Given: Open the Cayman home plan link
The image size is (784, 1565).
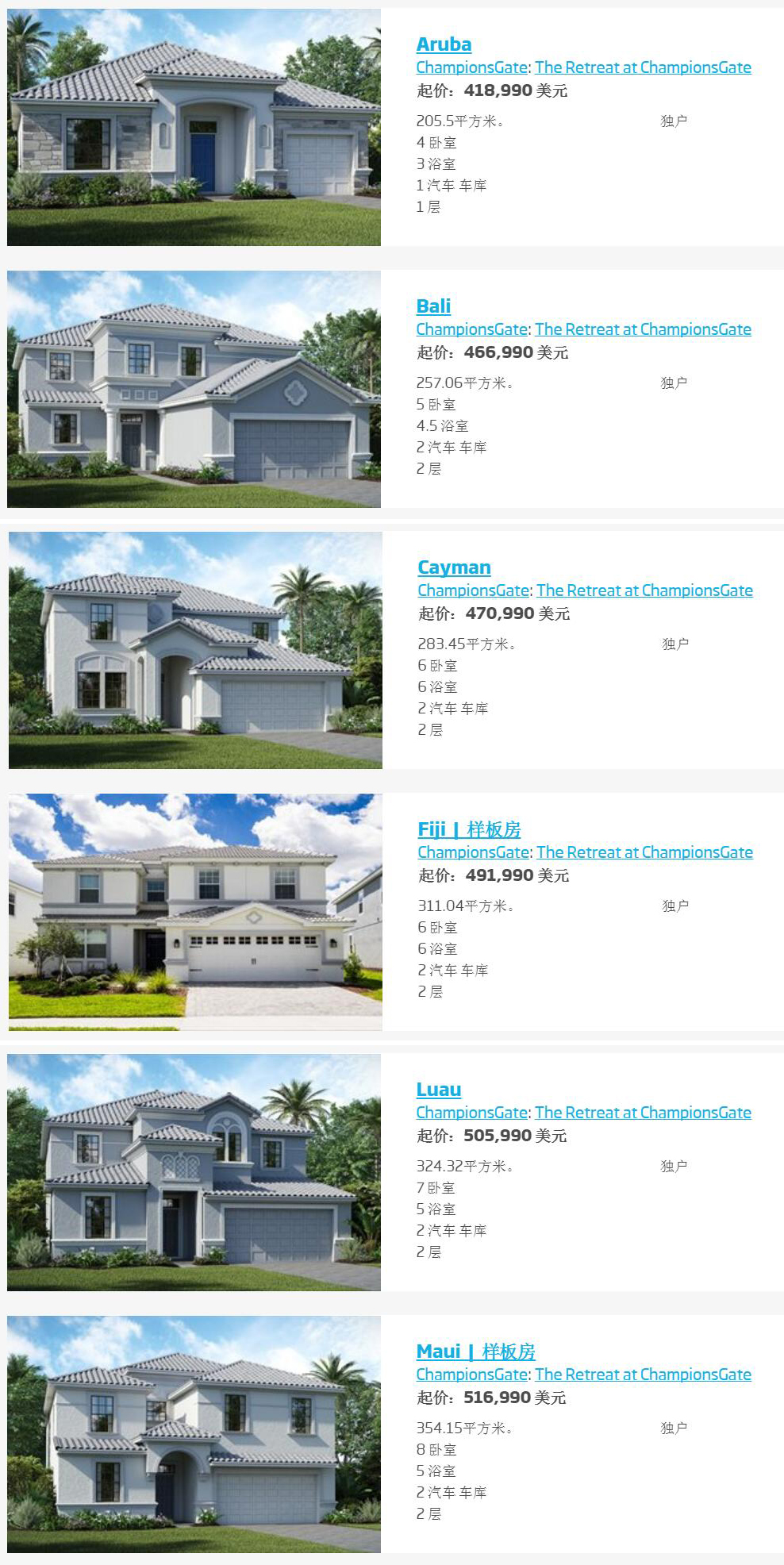Looking at the screenshot, I should click(454, 567).
